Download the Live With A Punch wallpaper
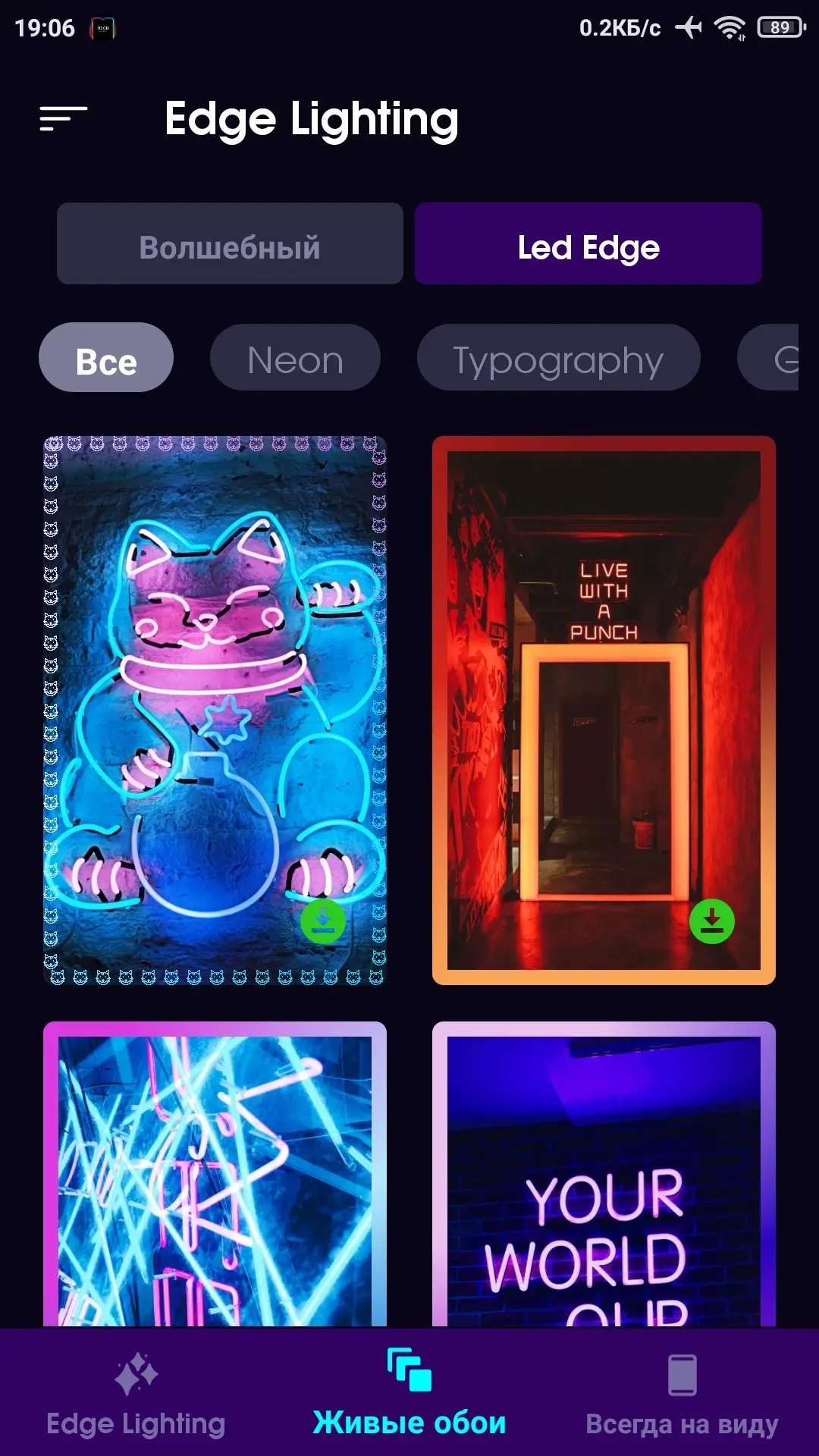This screenshot has width=819, height=1456. (712, 921)
